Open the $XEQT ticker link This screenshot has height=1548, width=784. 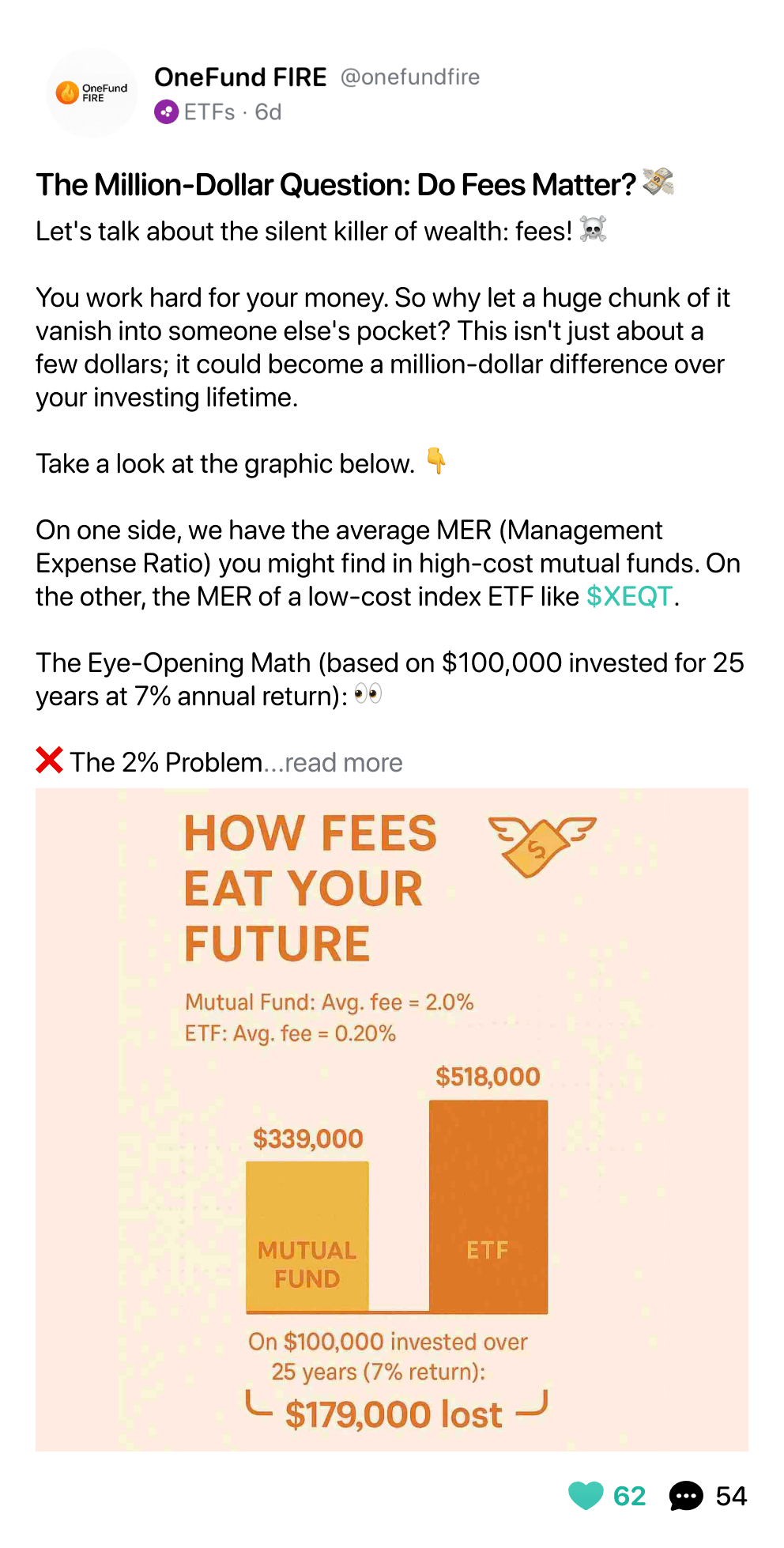629,596
